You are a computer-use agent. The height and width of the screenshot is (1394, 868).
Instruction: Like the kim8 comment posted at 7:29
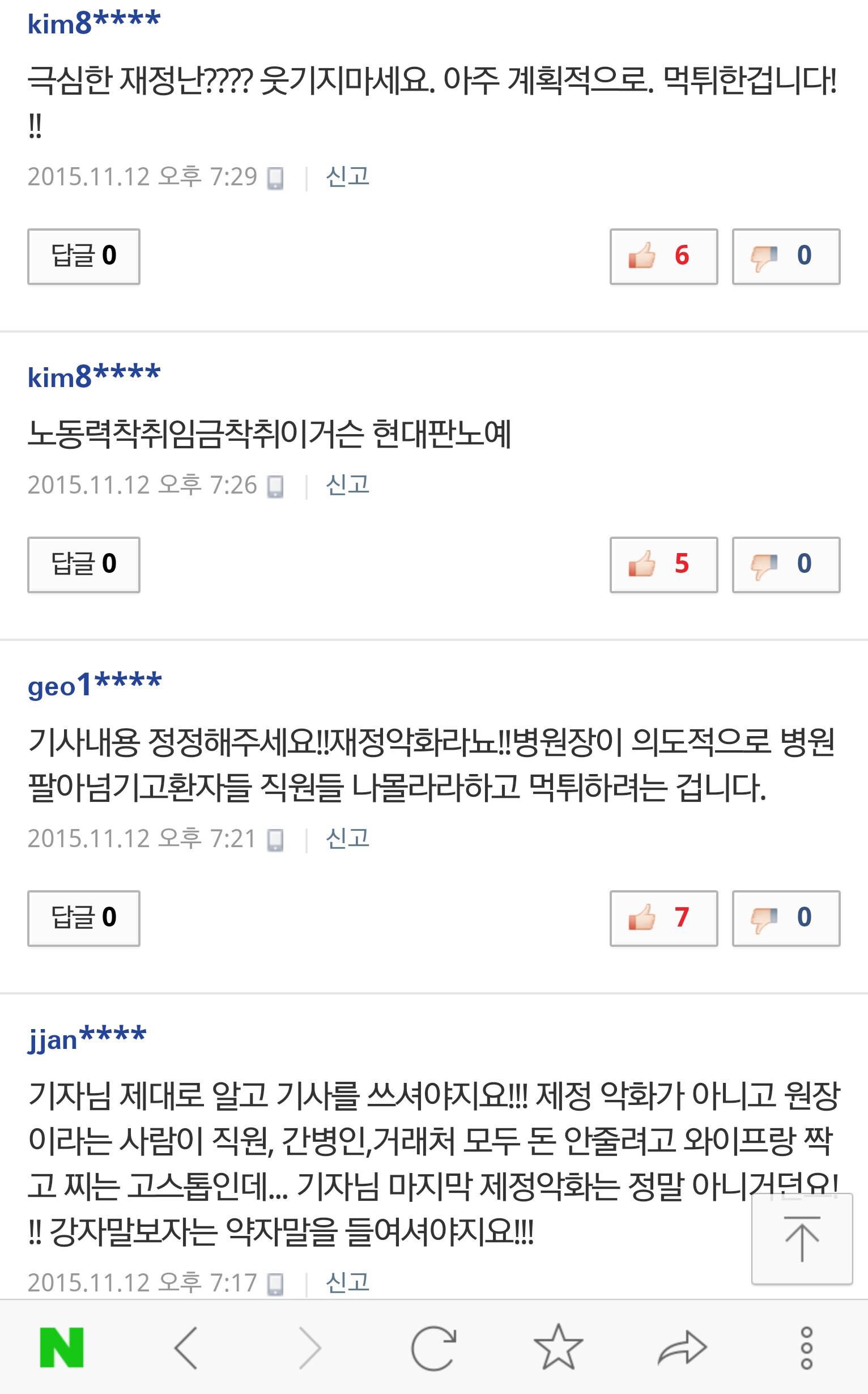pyautogui.click(x=663, y=256)
